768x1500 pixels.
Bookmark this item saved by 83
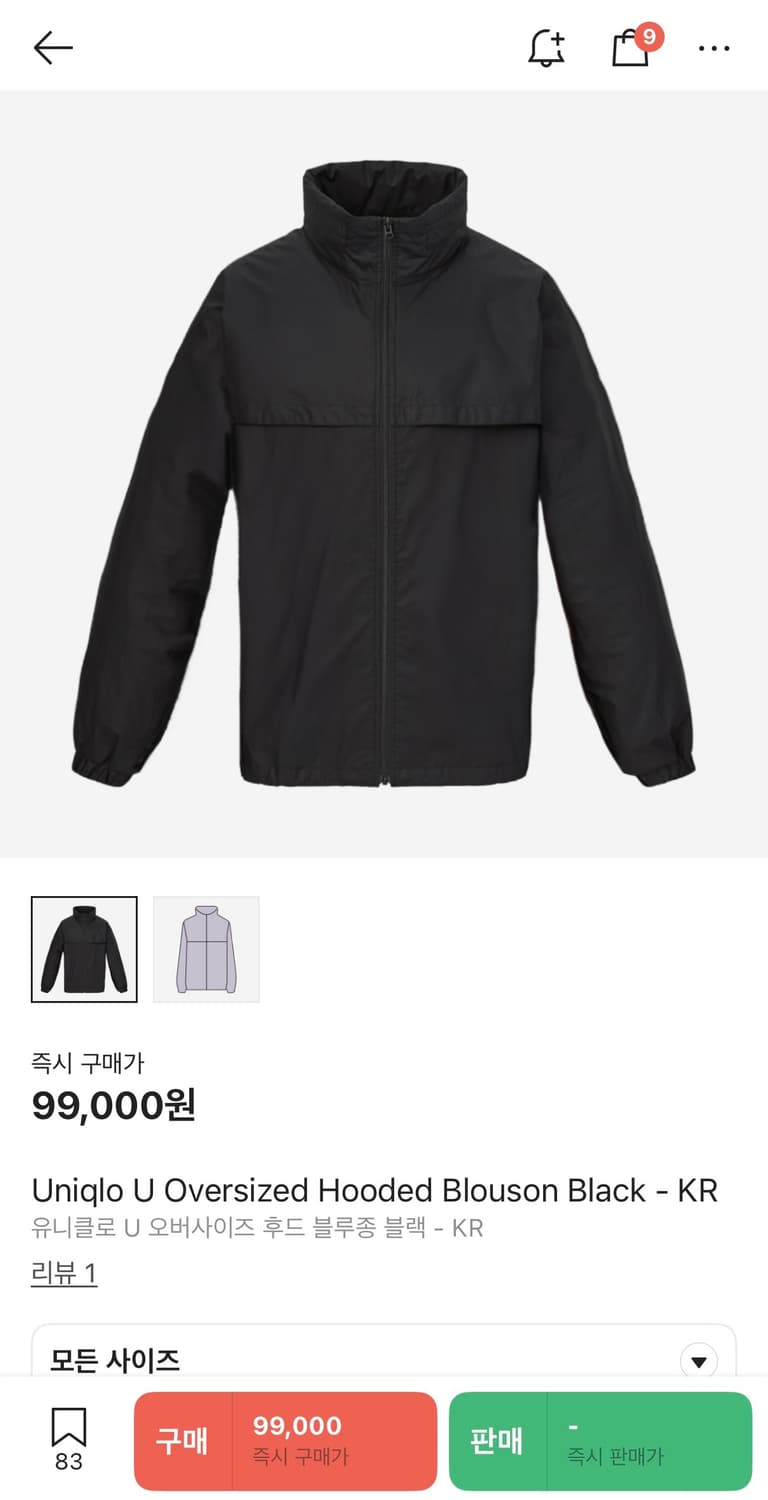point(69,1439)
